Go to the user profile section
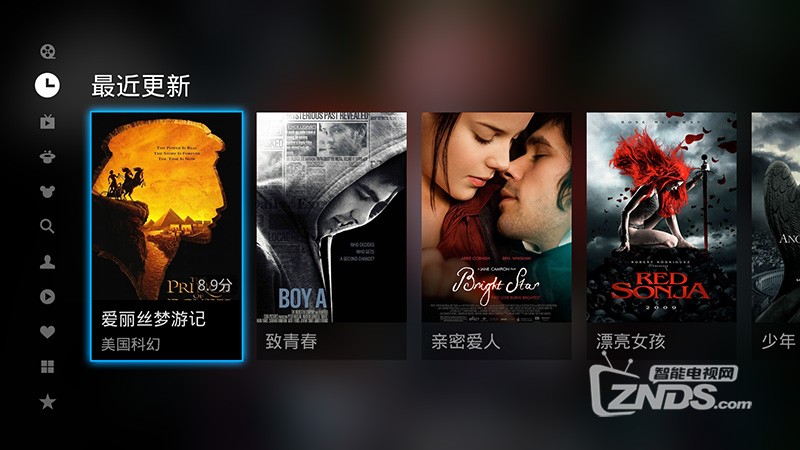The width and height of the screenshot is (800, 450). (47, 262)
